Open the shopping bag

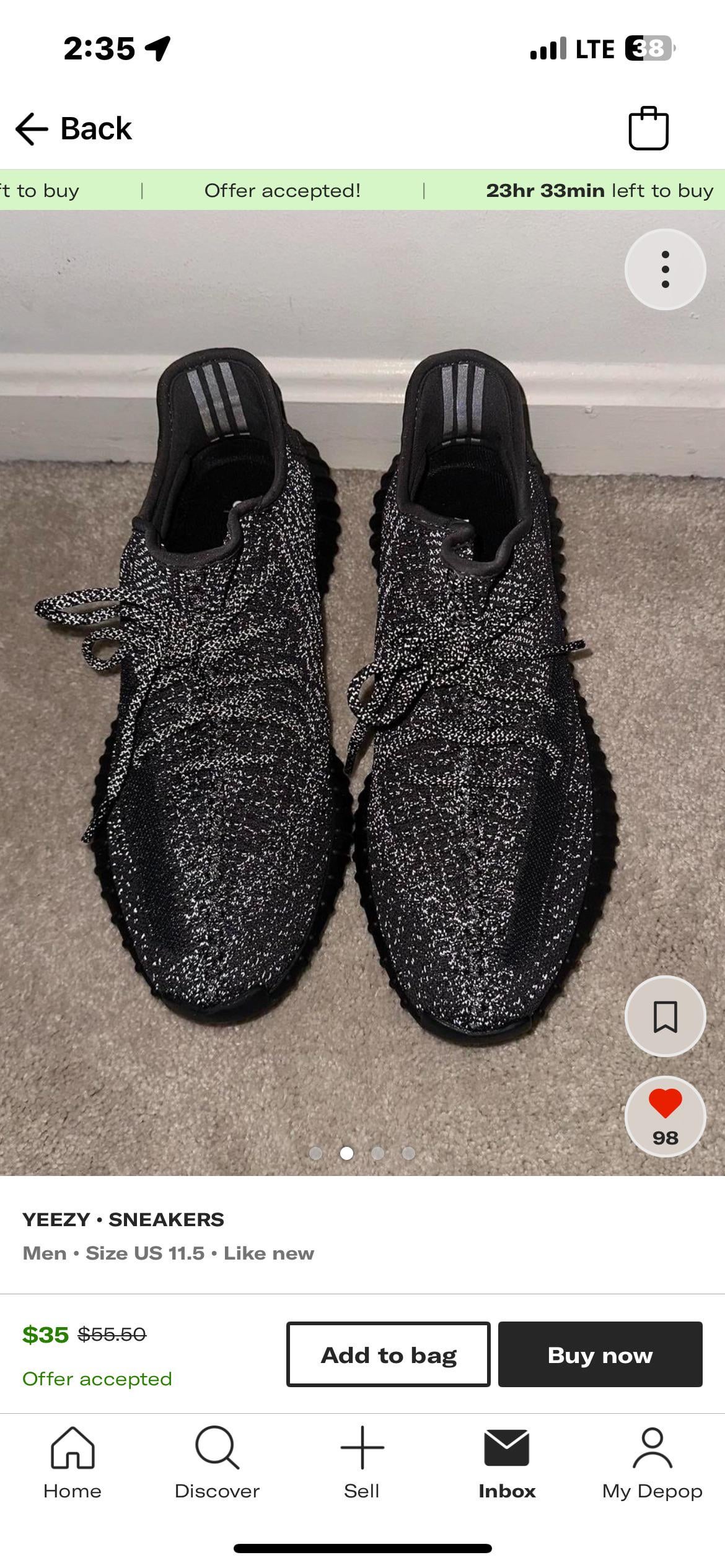pos(648,129)
